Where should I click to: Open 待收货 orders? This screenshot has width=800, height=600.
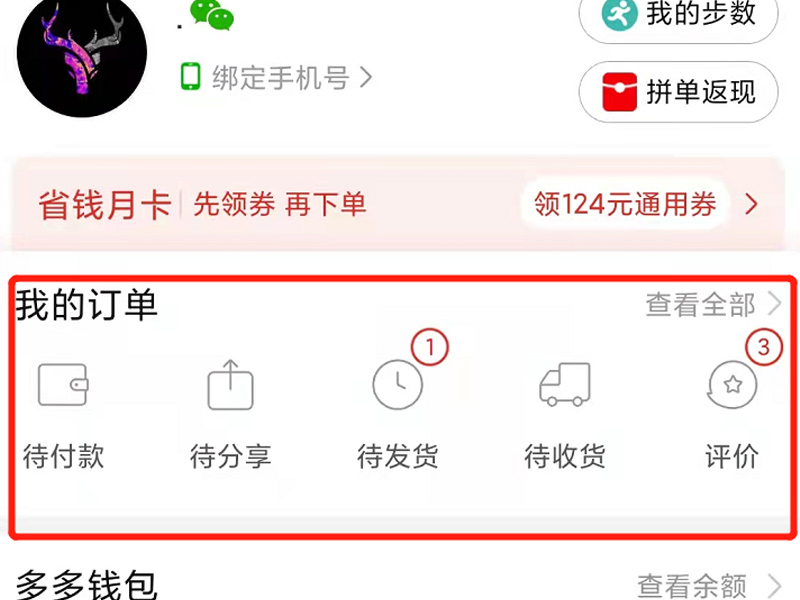click(564, 415)
